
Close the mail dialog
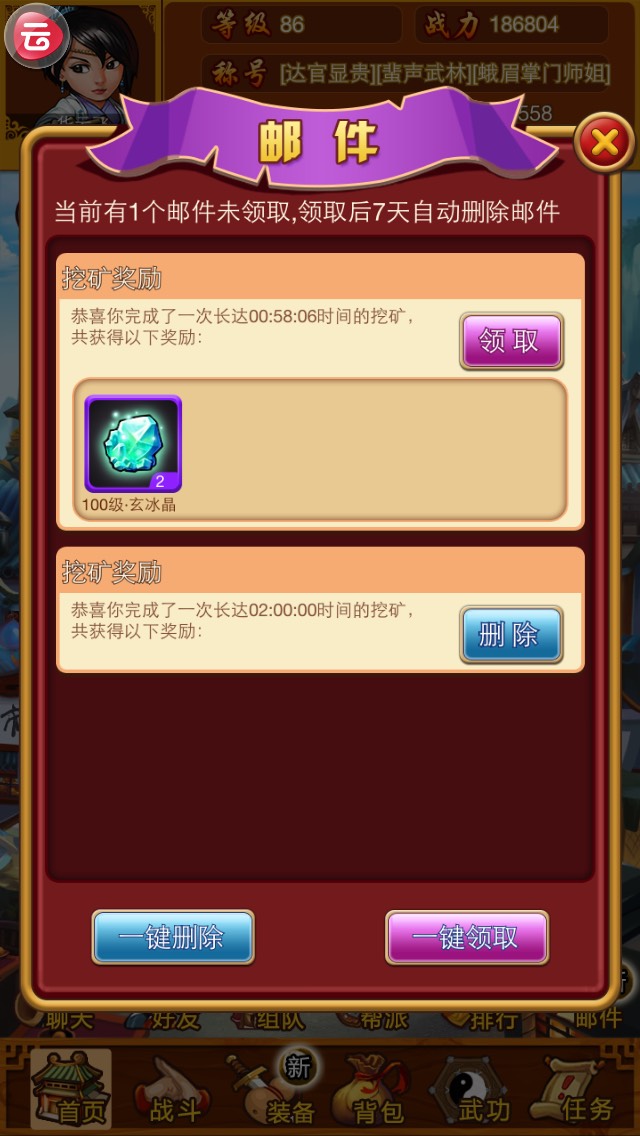[x=604, y=144]
